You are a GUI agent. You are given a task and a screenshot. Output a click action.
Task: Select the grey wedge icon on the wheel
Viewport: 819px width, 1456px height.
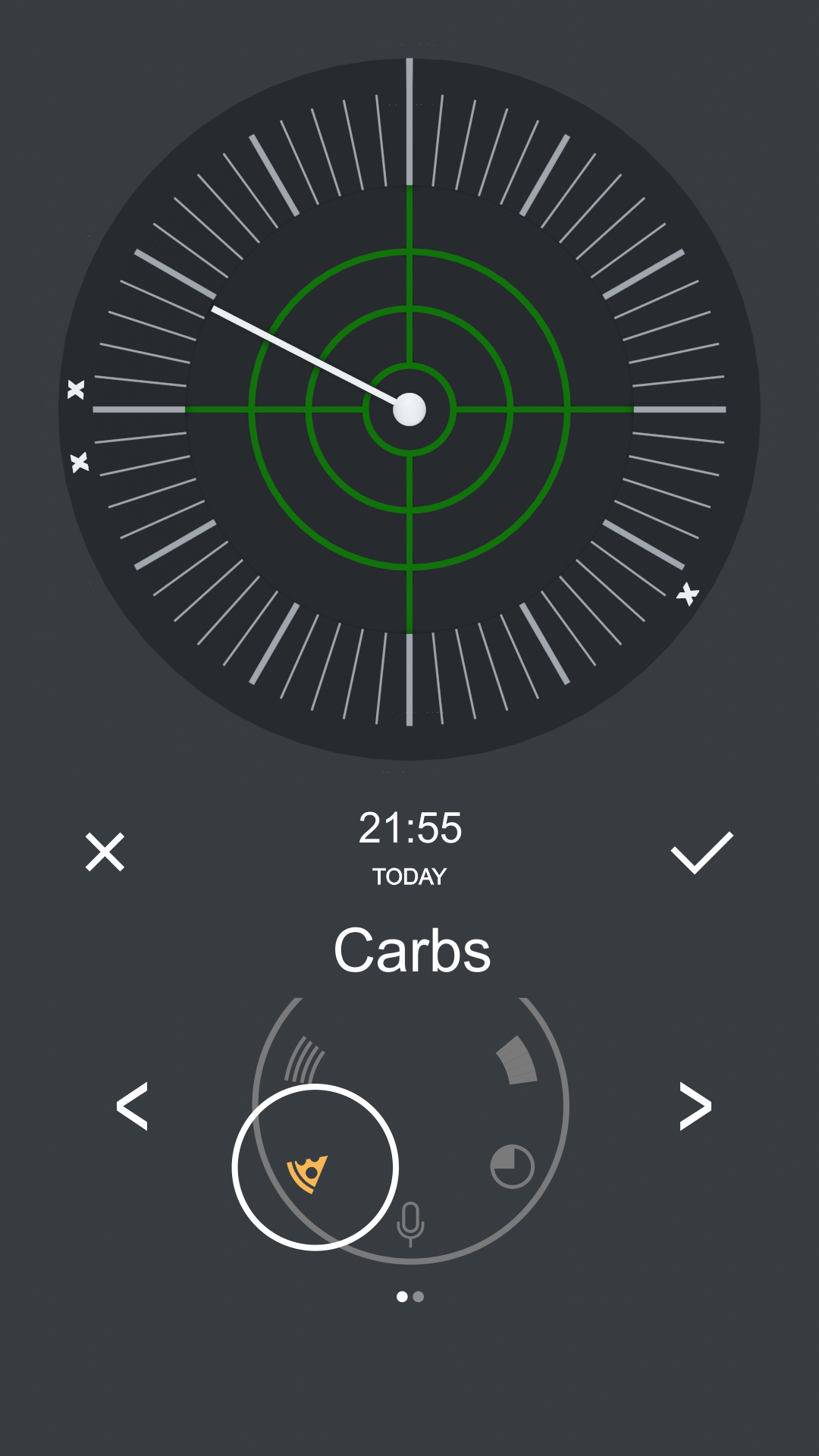516,1060
